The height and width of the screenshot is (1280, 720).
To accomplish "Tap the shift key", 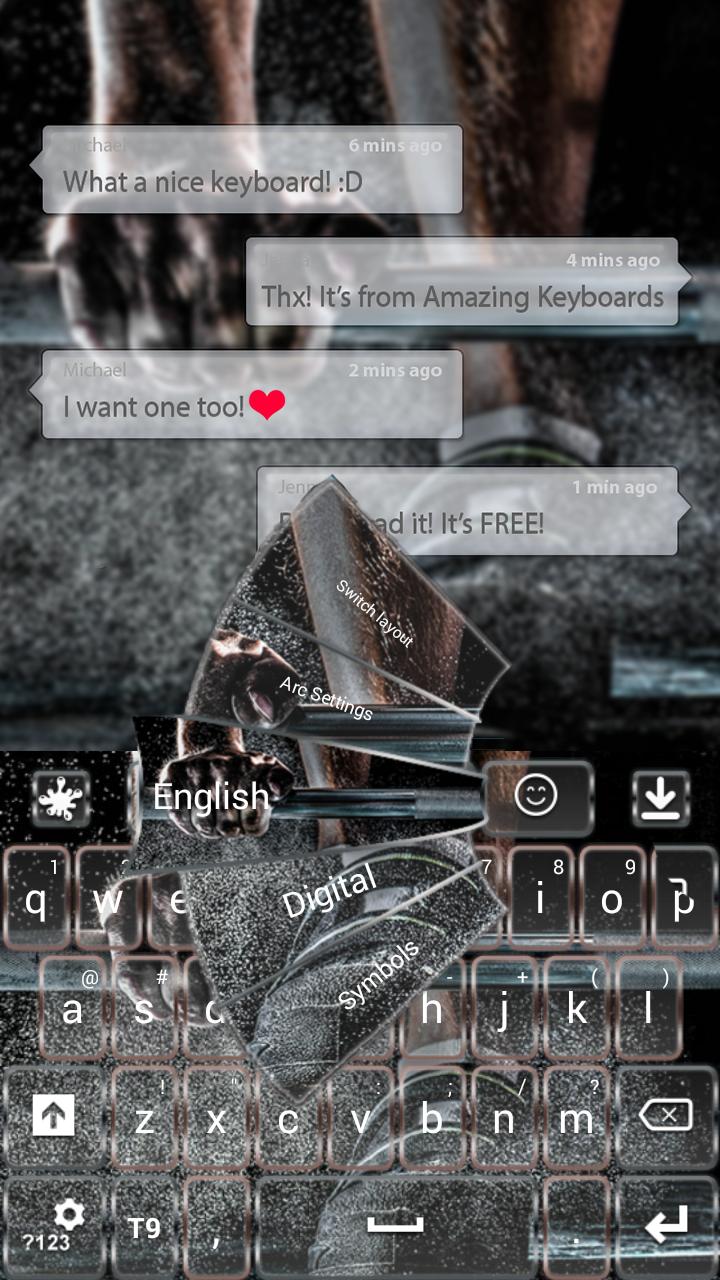I will pyautogui.click(x=54, y=1116).
